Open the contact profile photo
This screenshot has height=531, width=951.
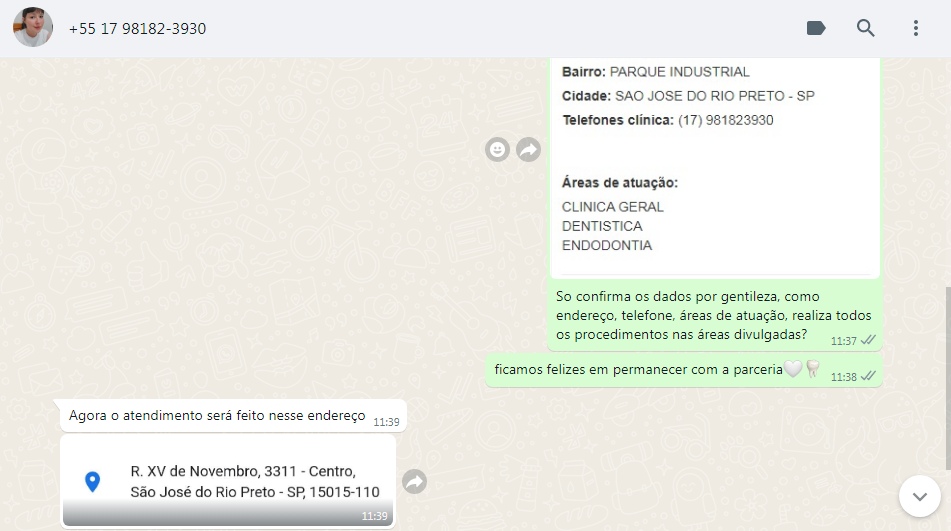pos(33,28)
